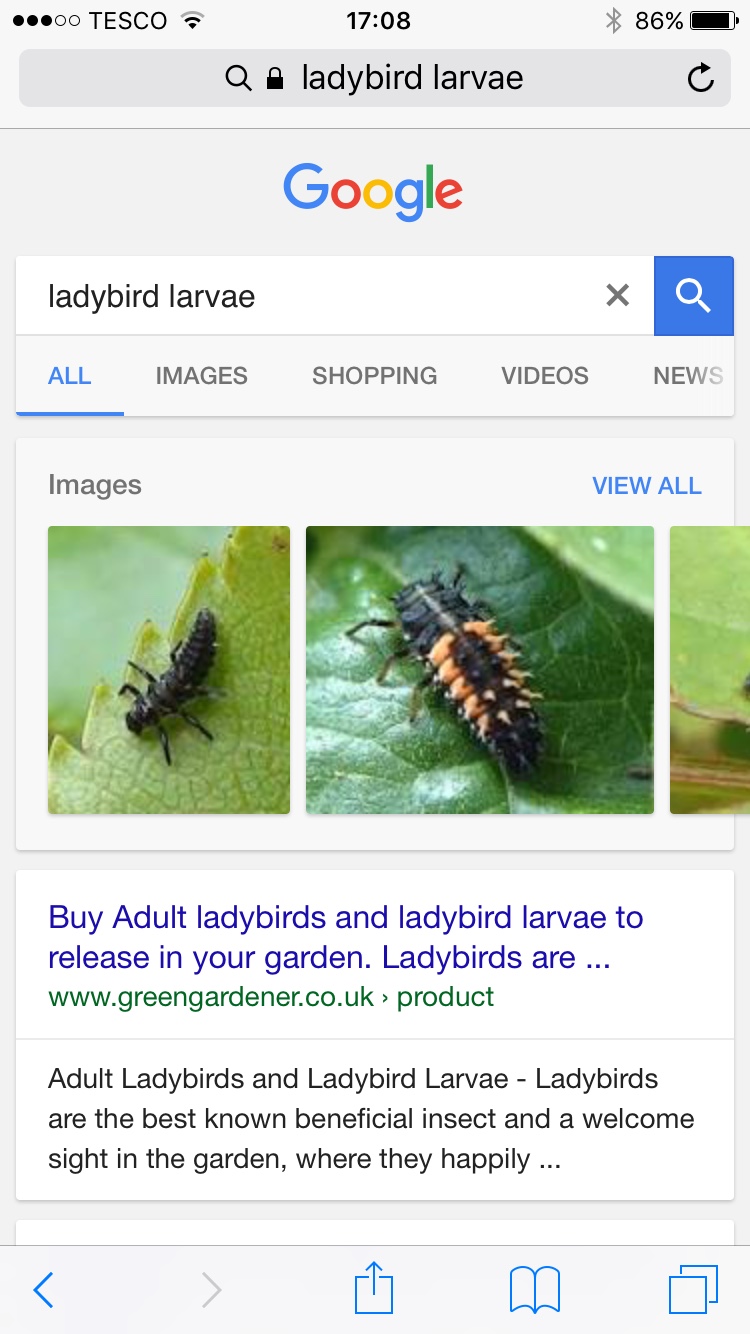The image size is (750, 1334).
Task: Tap the blue search magnifier button
Action: point(693,295)
